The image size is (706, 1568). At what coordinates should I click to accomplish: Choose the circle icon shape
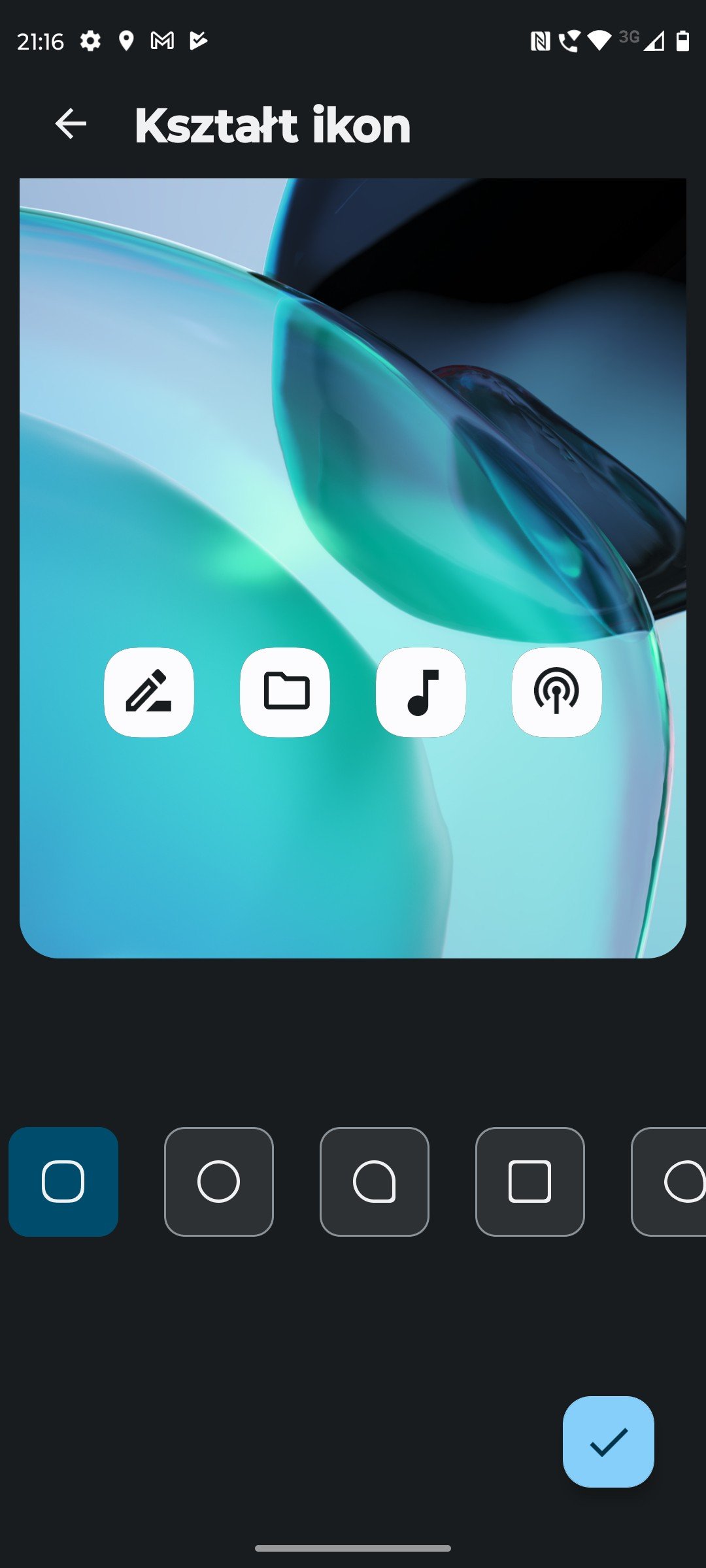tap(219, 1181)
